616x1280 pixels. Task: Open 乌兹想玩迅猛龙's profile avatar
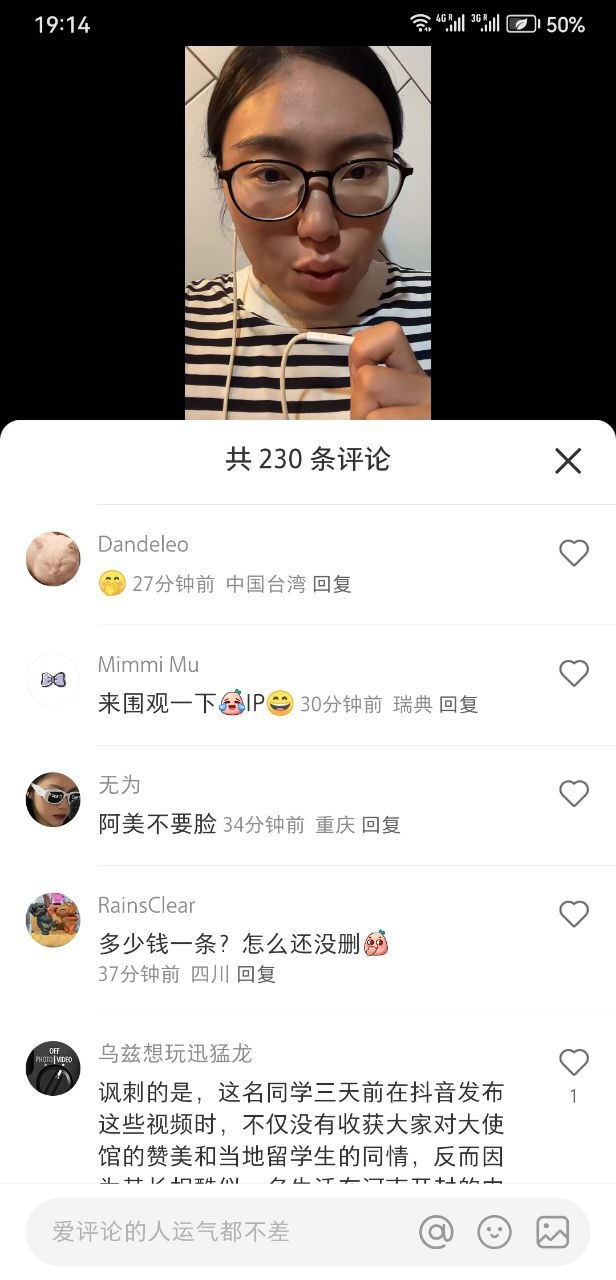tap(53, 1068)
